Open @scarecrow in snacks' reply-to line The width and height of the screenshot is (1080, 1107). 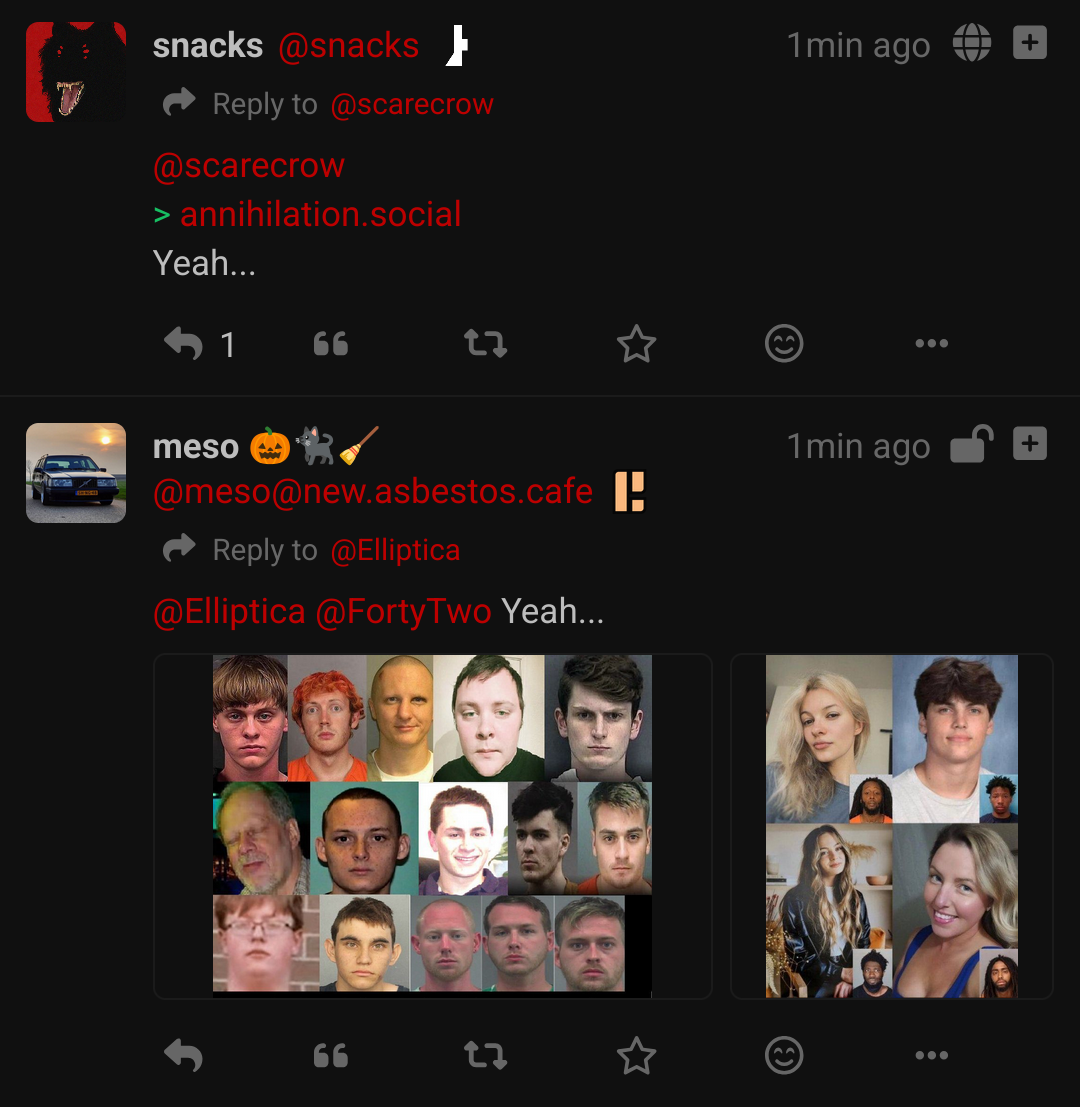(x=412, y=104)
